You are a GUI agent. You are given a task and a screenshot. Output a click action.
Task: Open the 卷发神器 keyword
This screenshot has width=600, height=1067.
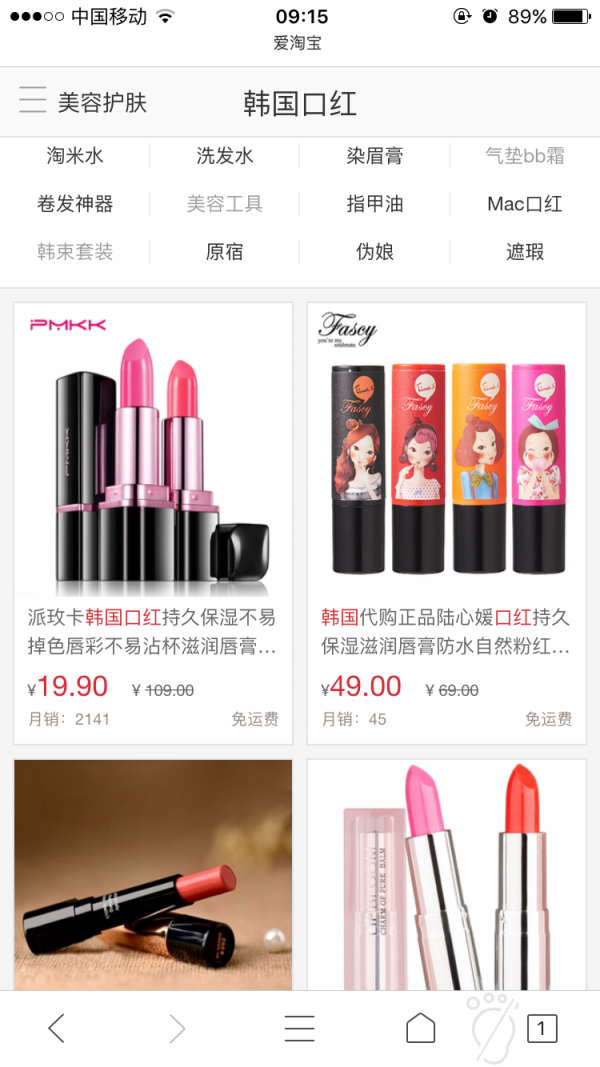pyautogui.click(x=75, y=204)
